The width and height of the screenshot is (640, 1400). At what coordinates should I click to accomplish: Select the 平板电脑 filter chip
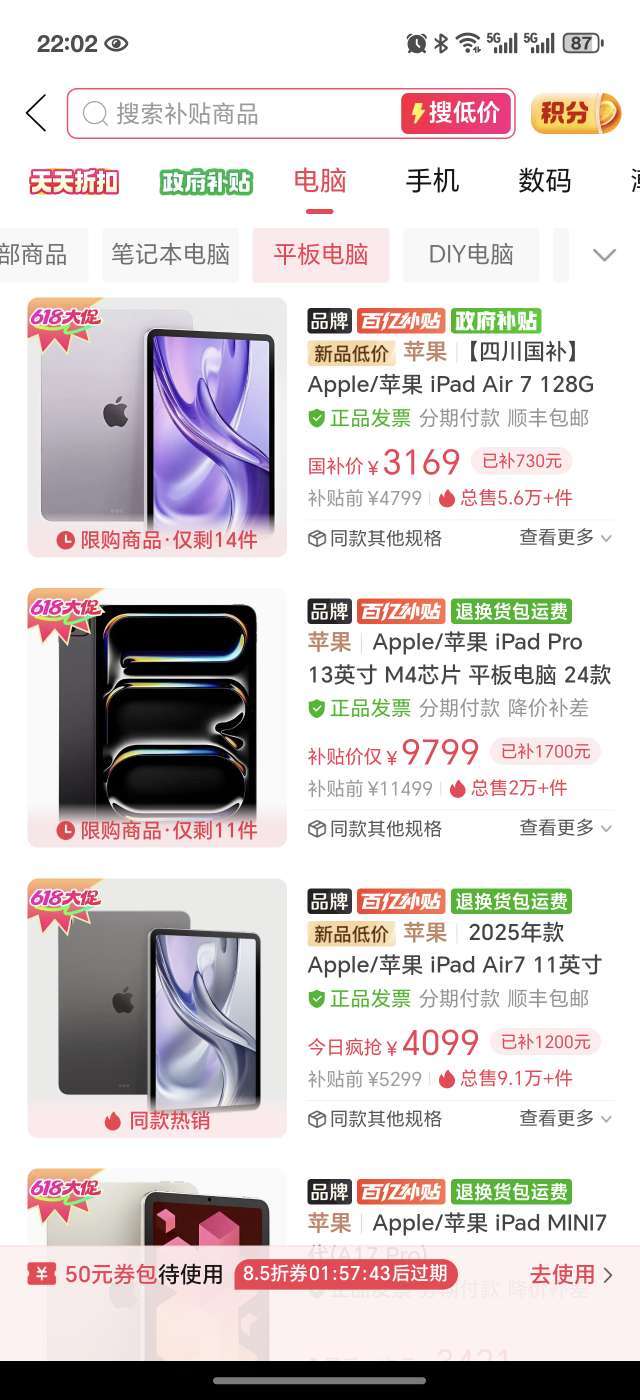point(321,254)
